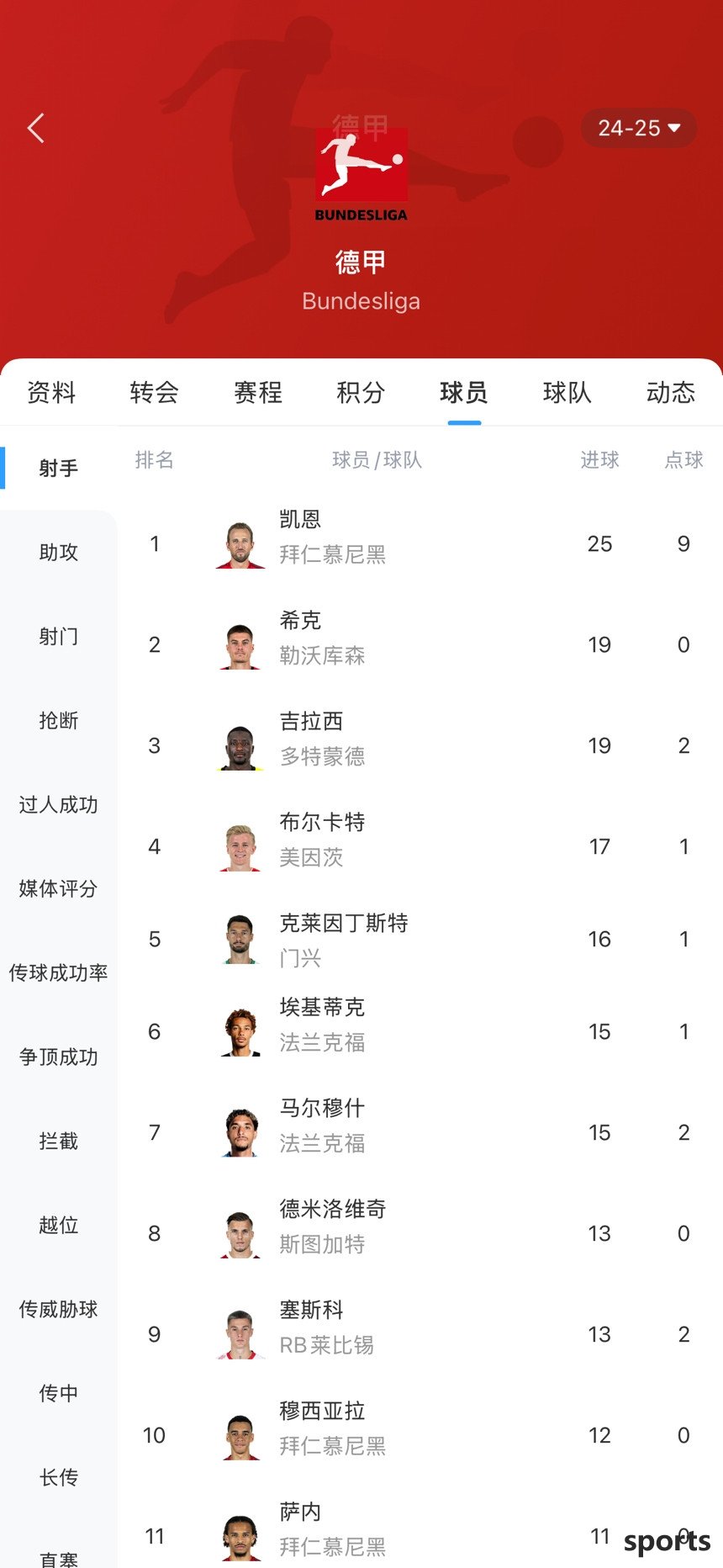View 穆西亚拉's player details
This screenshot has height=1568, width=723.
[x=420, y=1435]
